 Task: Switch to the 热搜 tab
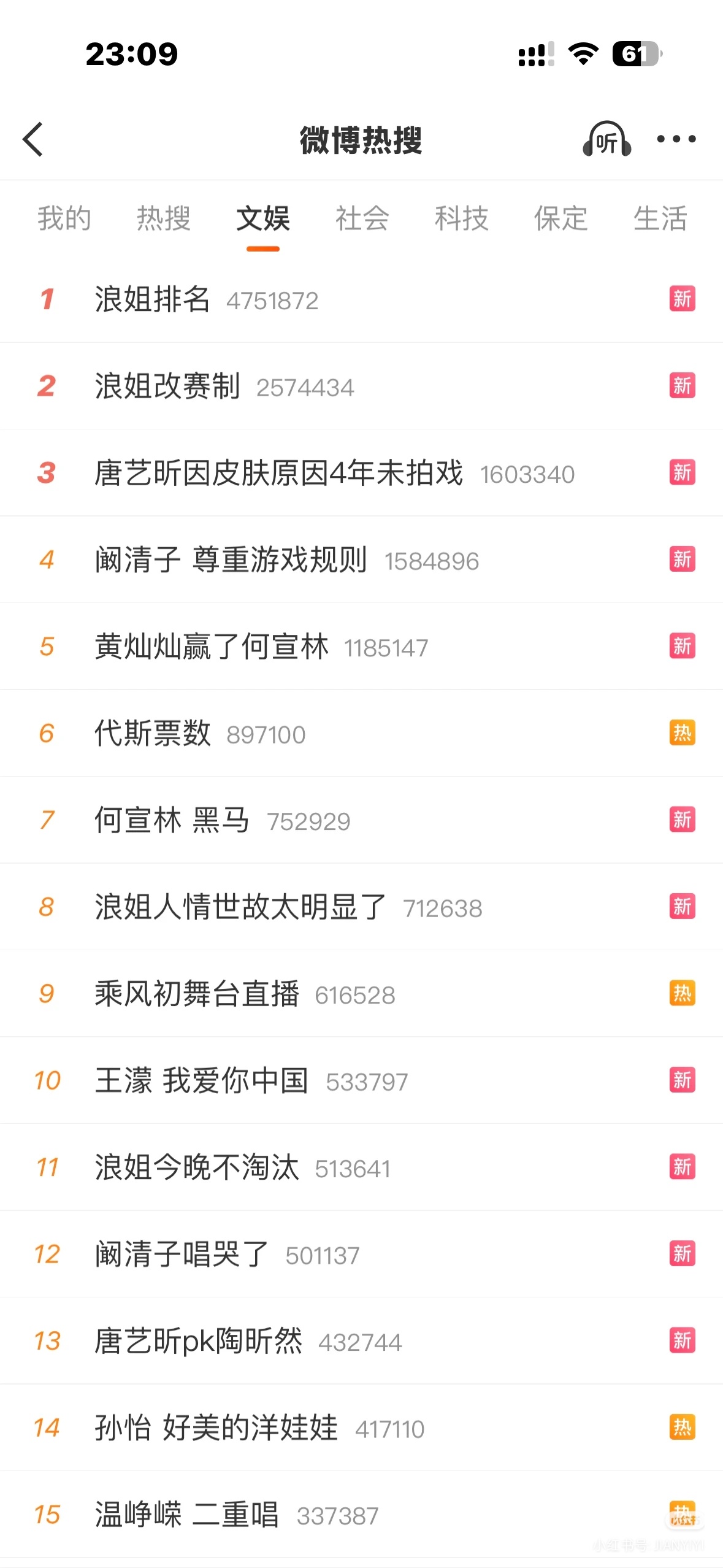(163, 220)
